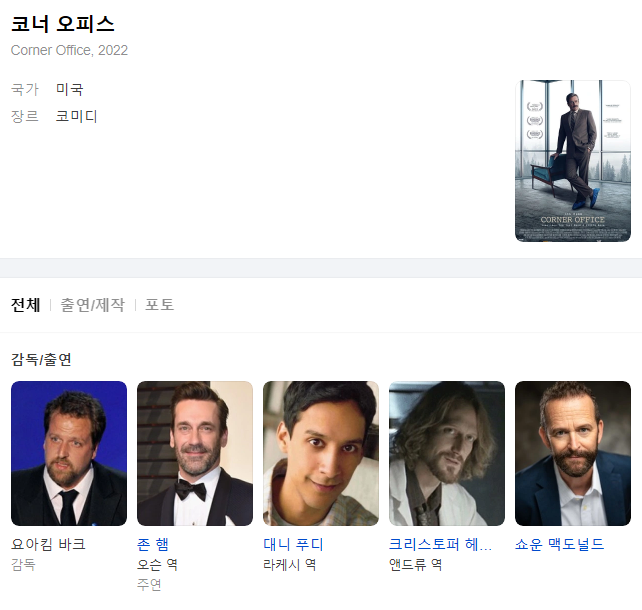Open 존 햄's profile link

(153, 545)
